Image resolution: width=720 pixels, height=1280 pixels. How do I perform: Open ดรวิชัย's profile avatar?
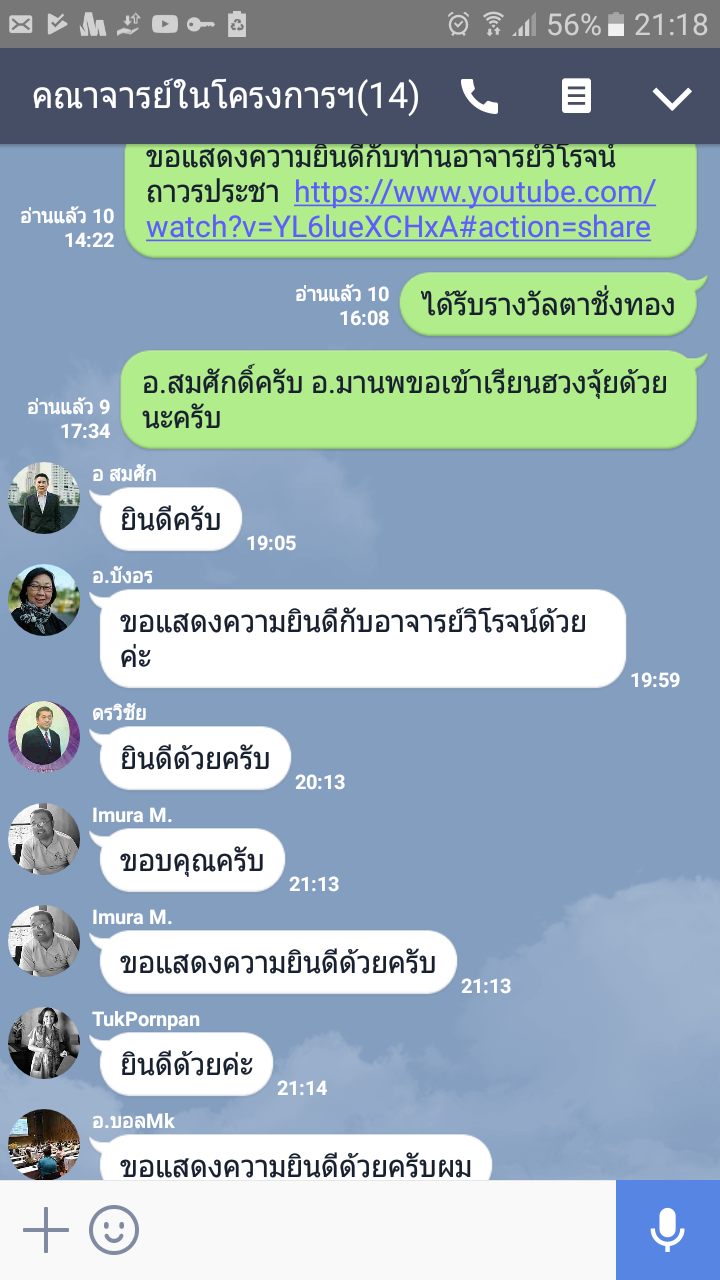[44, 737]
